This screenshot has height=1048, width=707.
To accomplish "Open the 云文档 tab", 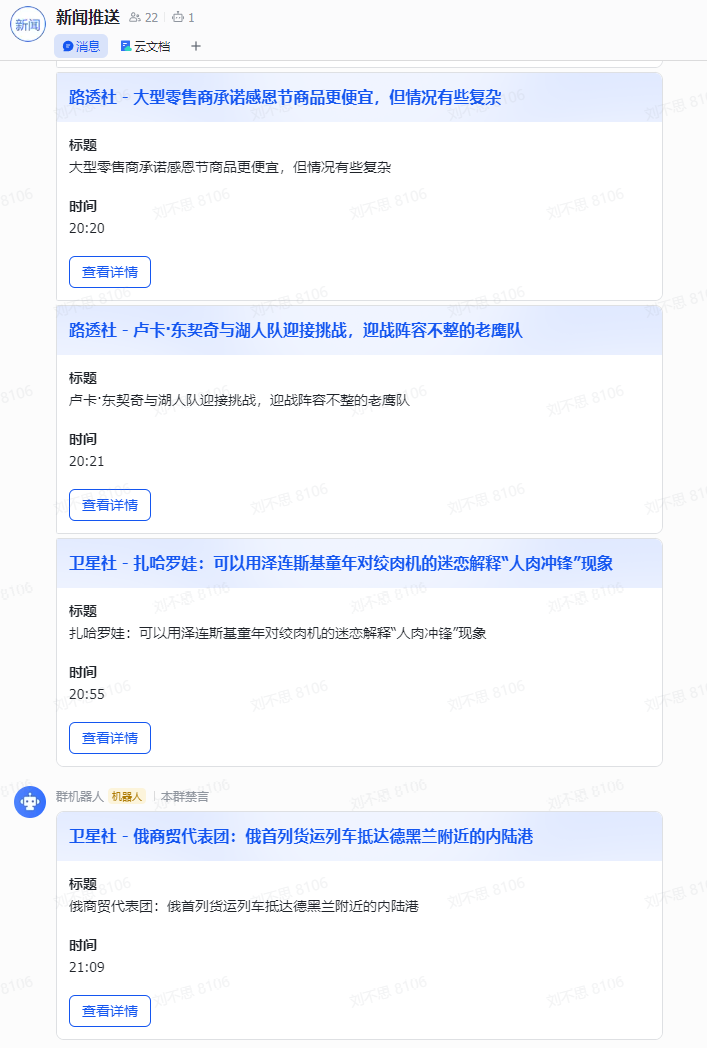I will point(145,46).
